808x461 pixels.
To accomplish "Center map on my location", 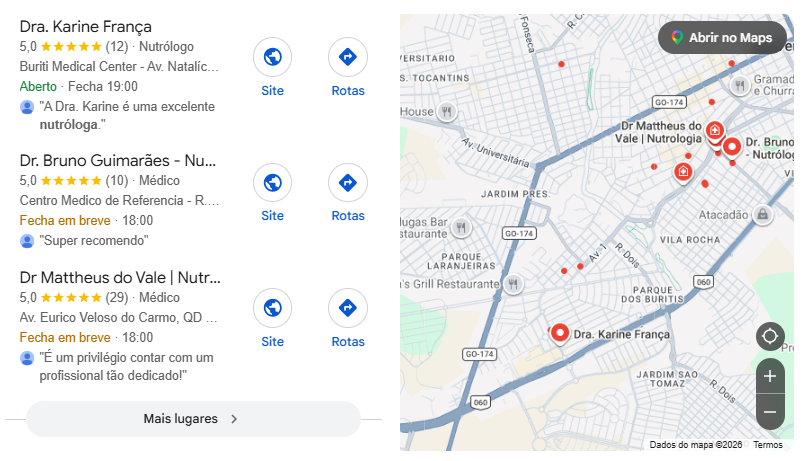I will [770, 336].
